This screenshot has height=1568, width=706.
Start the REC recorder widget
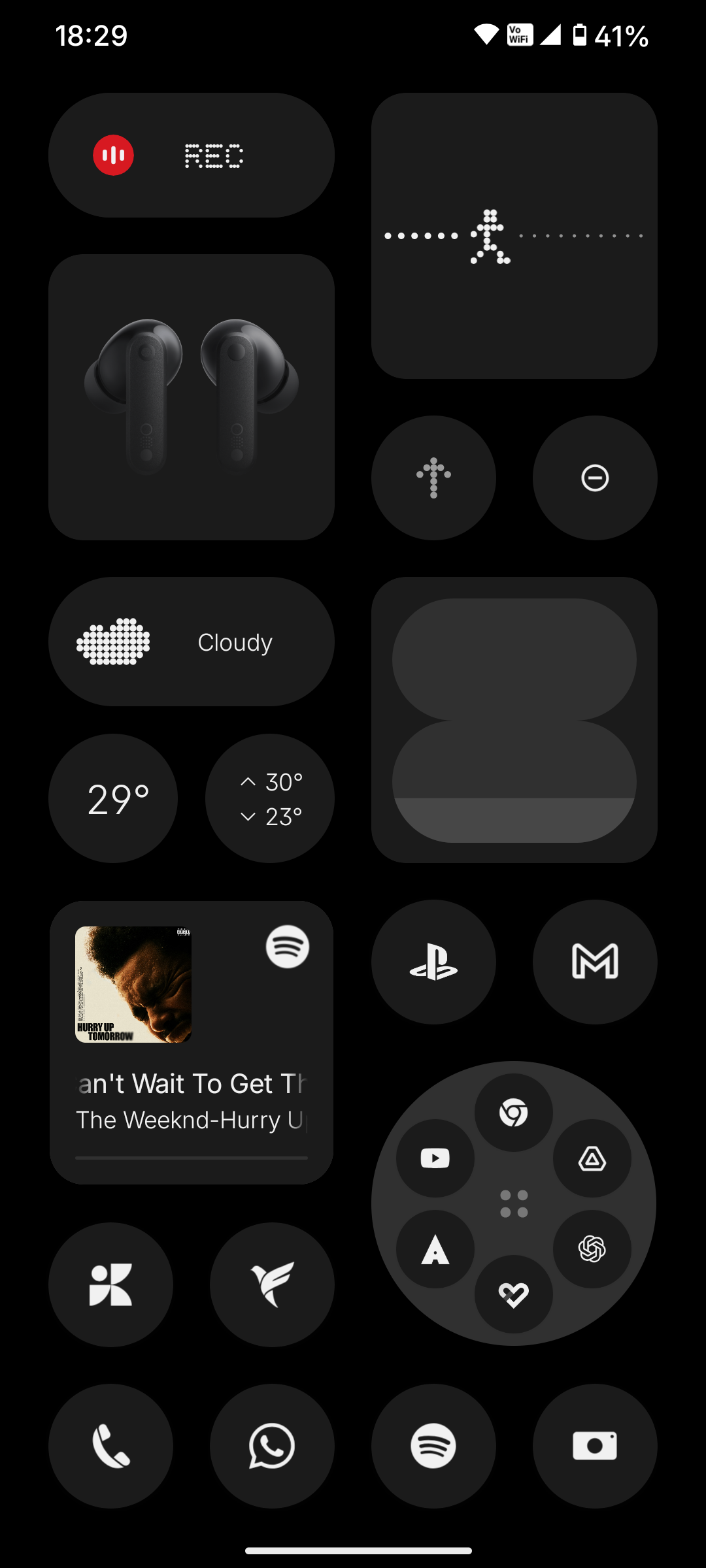[114, 155]
